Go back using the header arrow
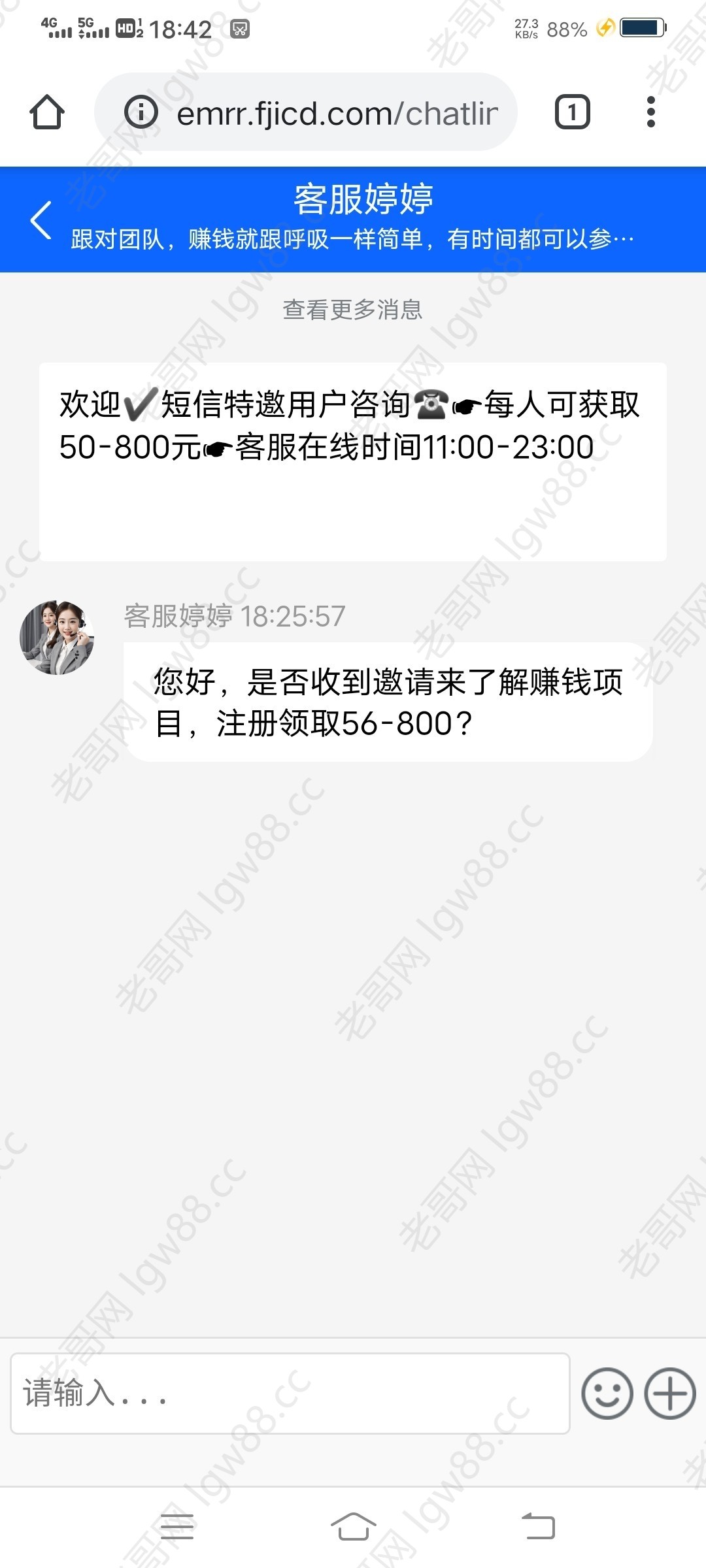This screenshot has height=1568, width=706. point(41,220)
